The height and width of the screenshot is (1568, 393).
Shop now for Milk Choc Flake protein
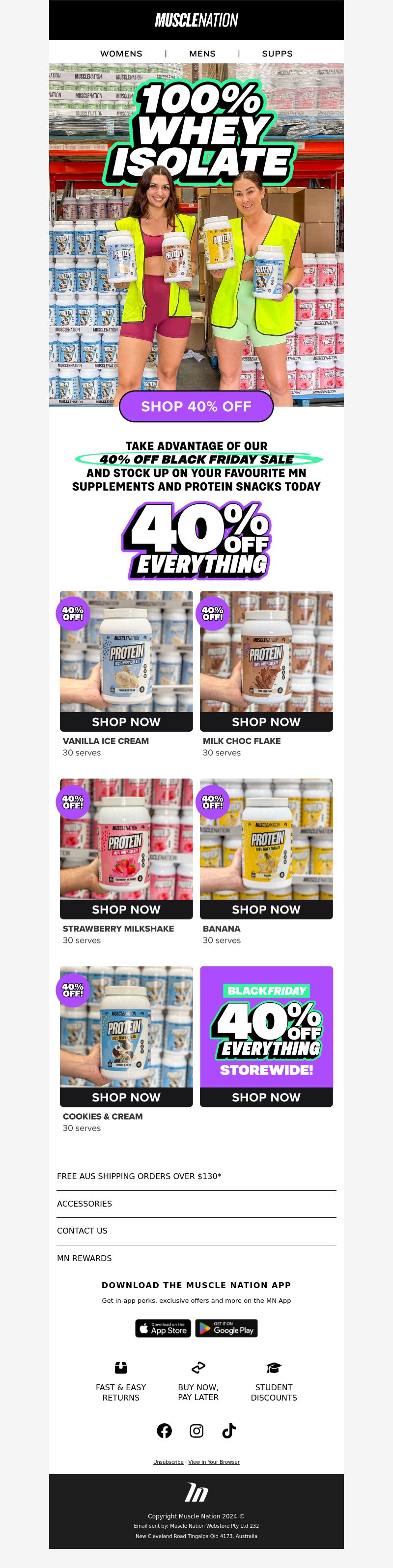(266, 722)
